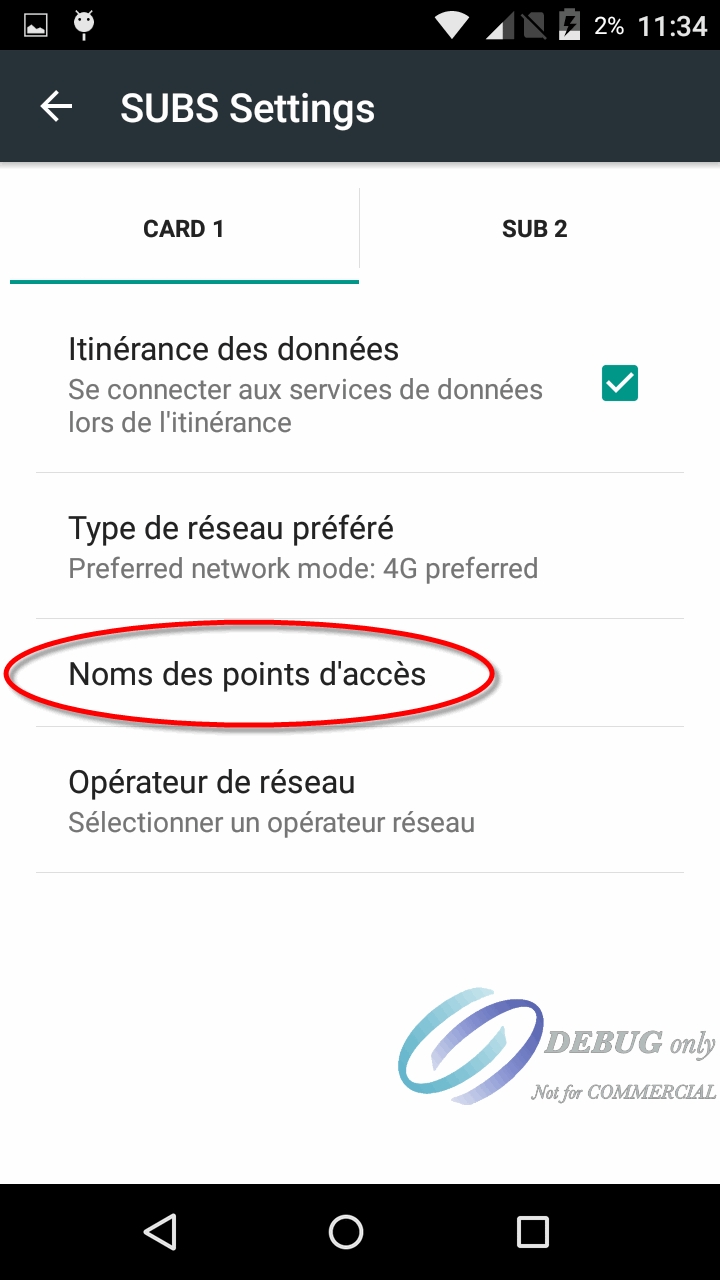Switch to the SUB 2 tab
Viewport: 720px width, 1280px height.
tap(535, 228)
